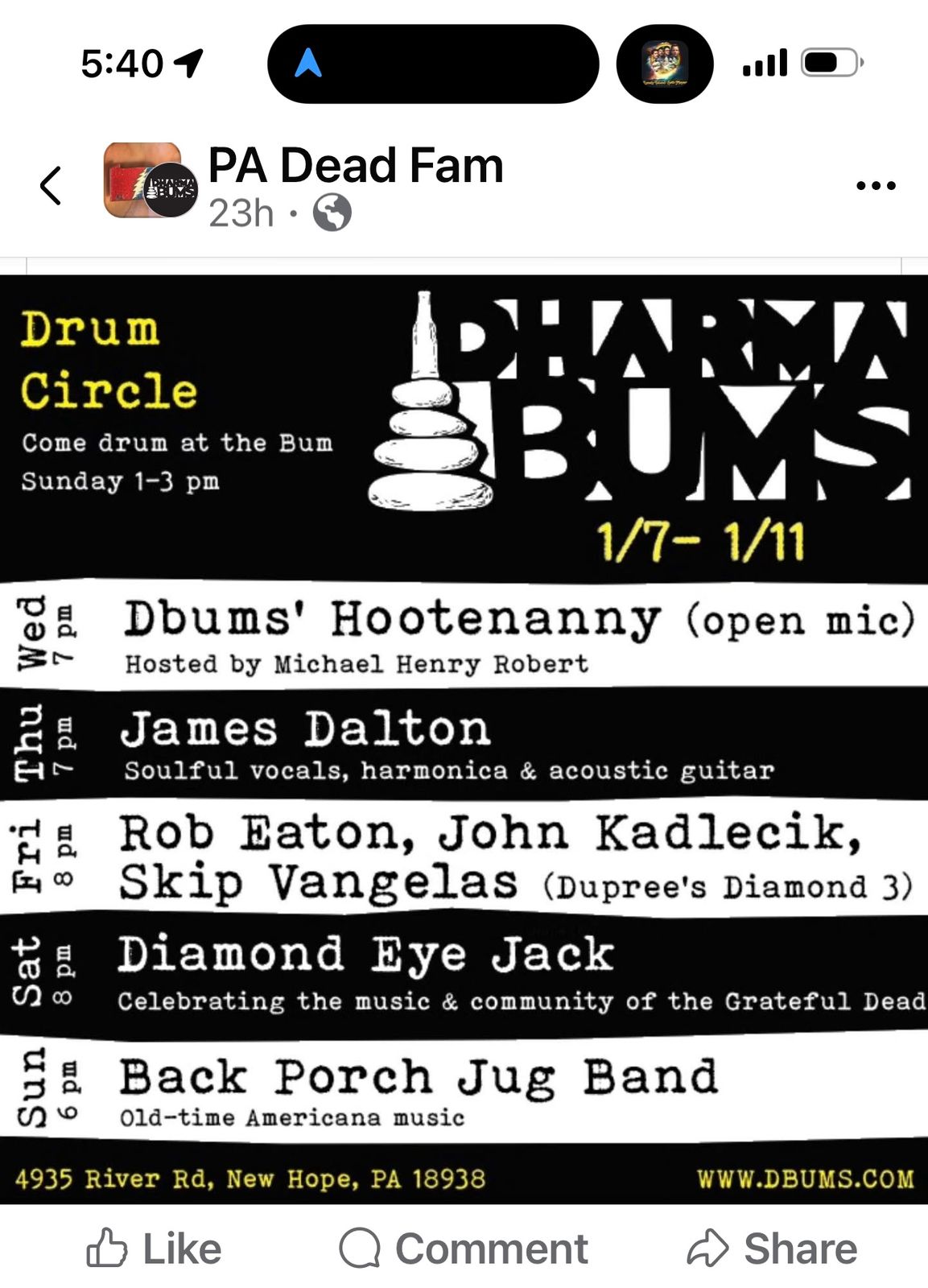Open the PA Dead Fam group page
The width and height of the screenshot is (928, 1288).
(355, 166)
